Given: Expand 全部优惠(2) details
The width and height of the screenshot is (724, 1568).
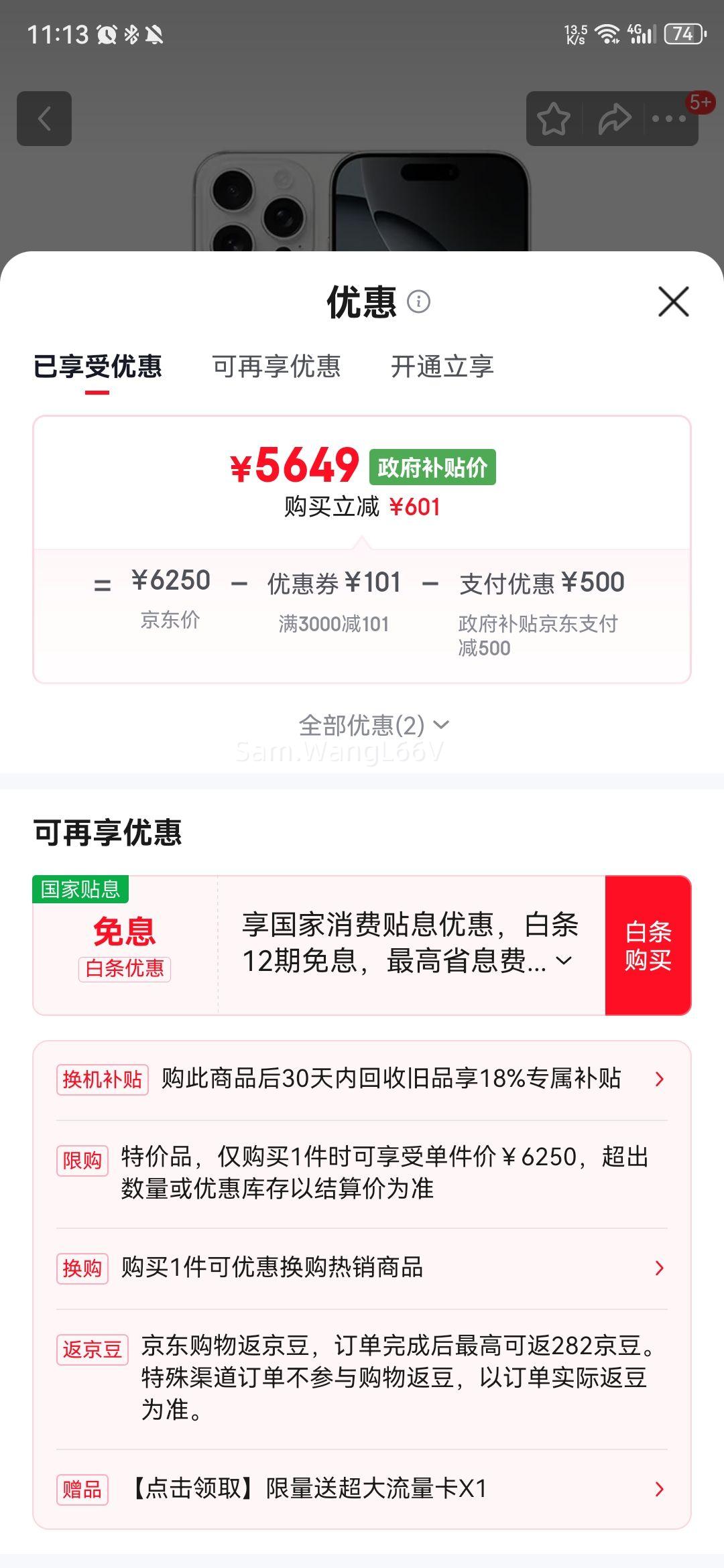Looking at the screenshot, I should pos(373,725).
